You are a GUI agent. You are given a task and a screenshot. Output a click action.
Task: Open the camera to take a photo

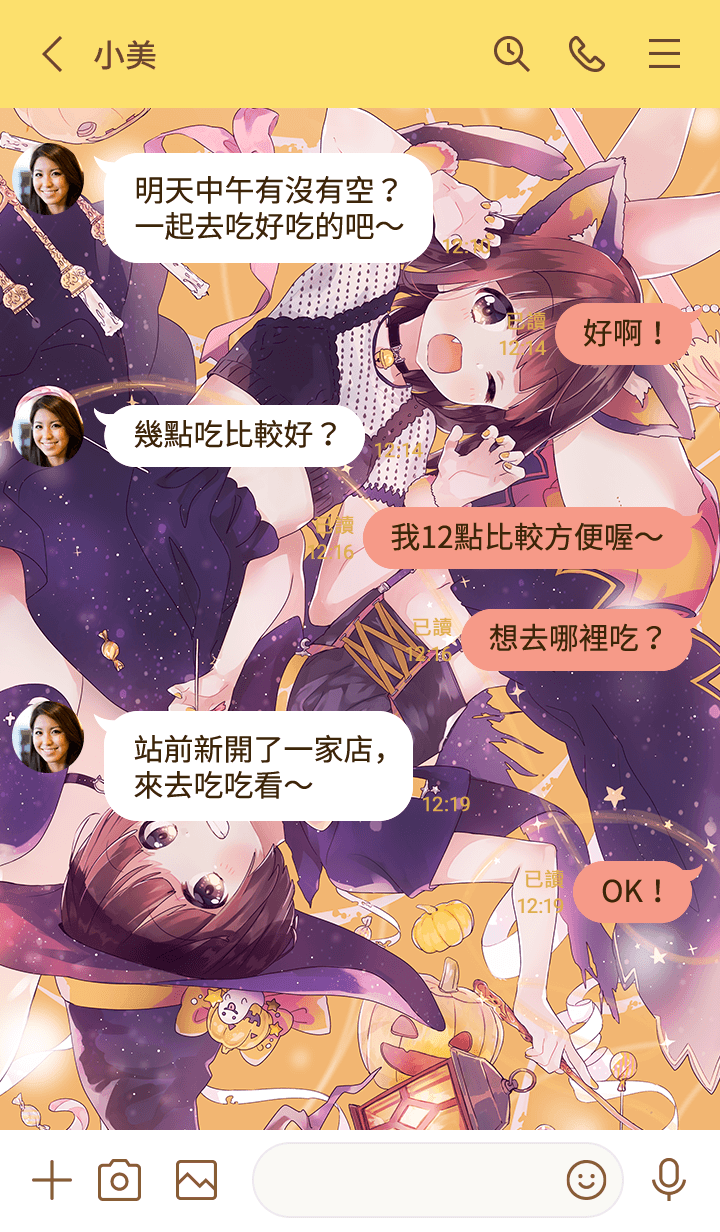tap(119, 1181)
